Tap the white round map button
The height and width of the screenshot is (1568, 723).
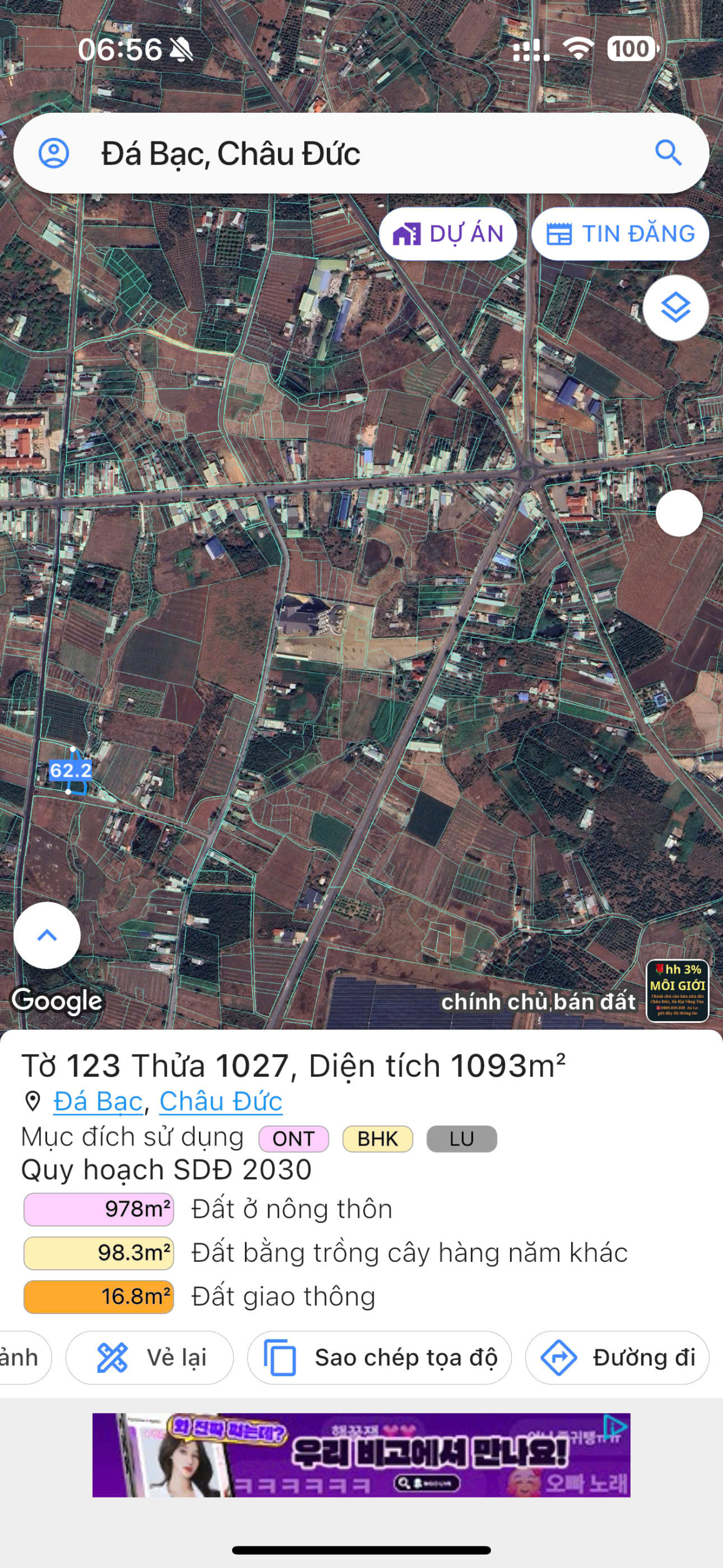[679, 513]
